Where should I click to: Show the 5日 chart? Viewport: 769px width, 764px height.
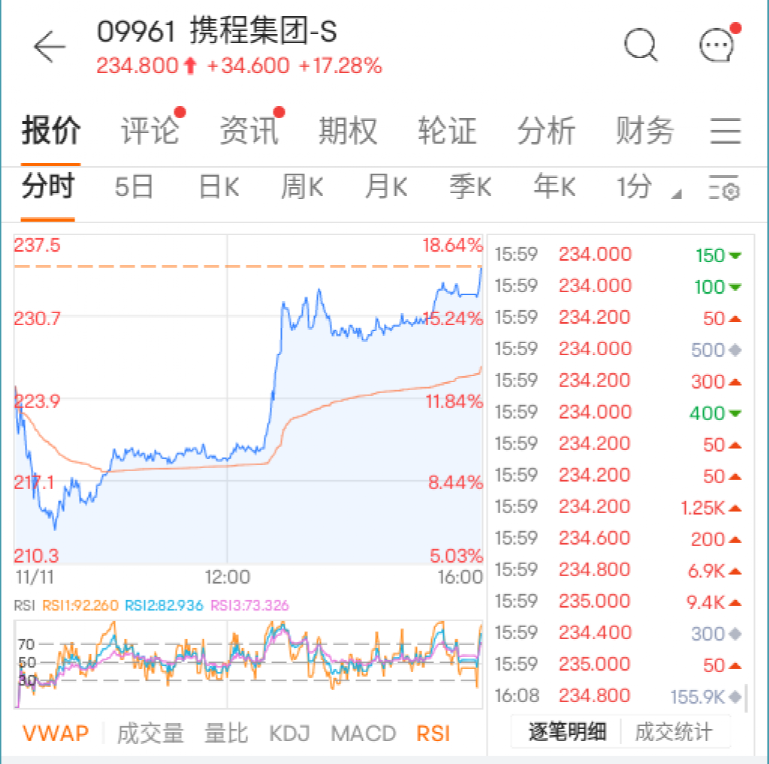(134, 186)
